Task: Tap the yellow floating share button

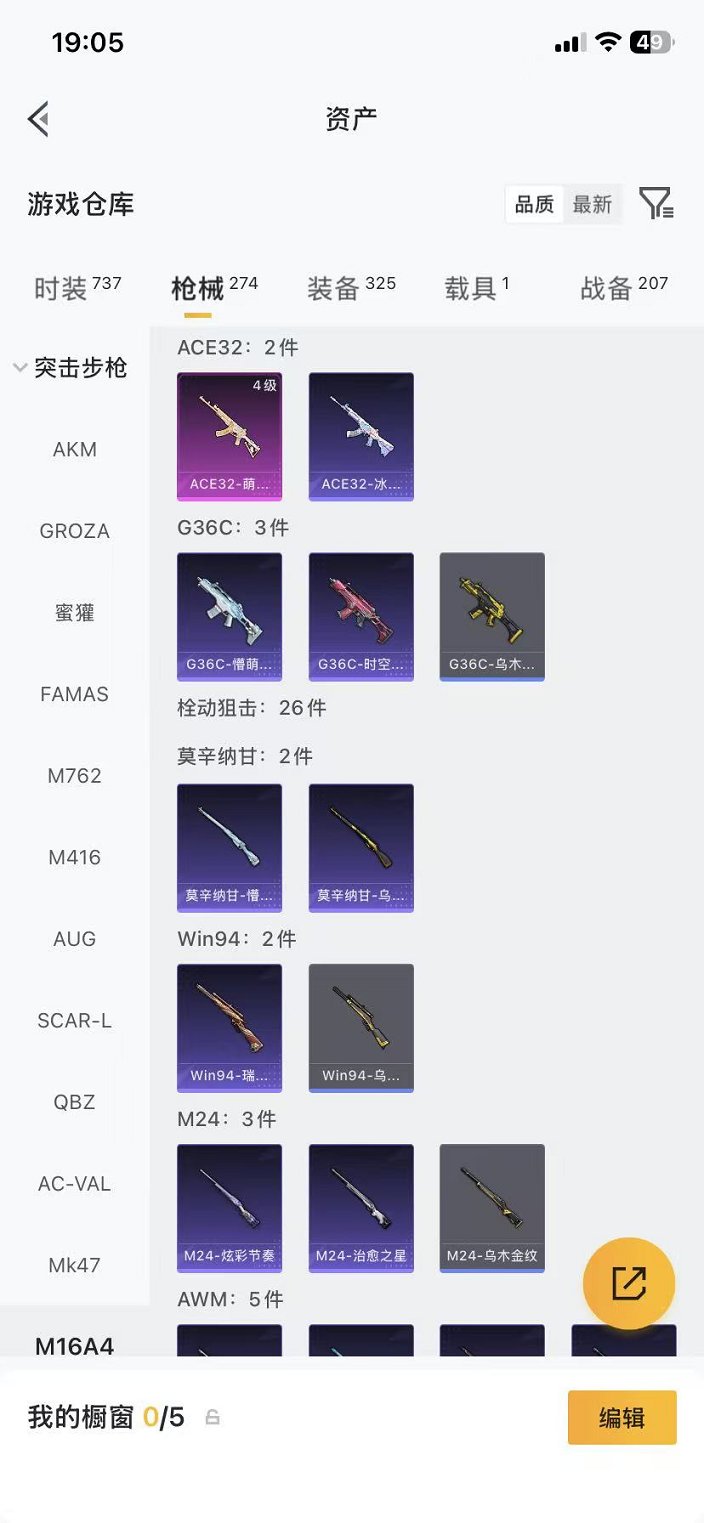Action: [628, 1283]
